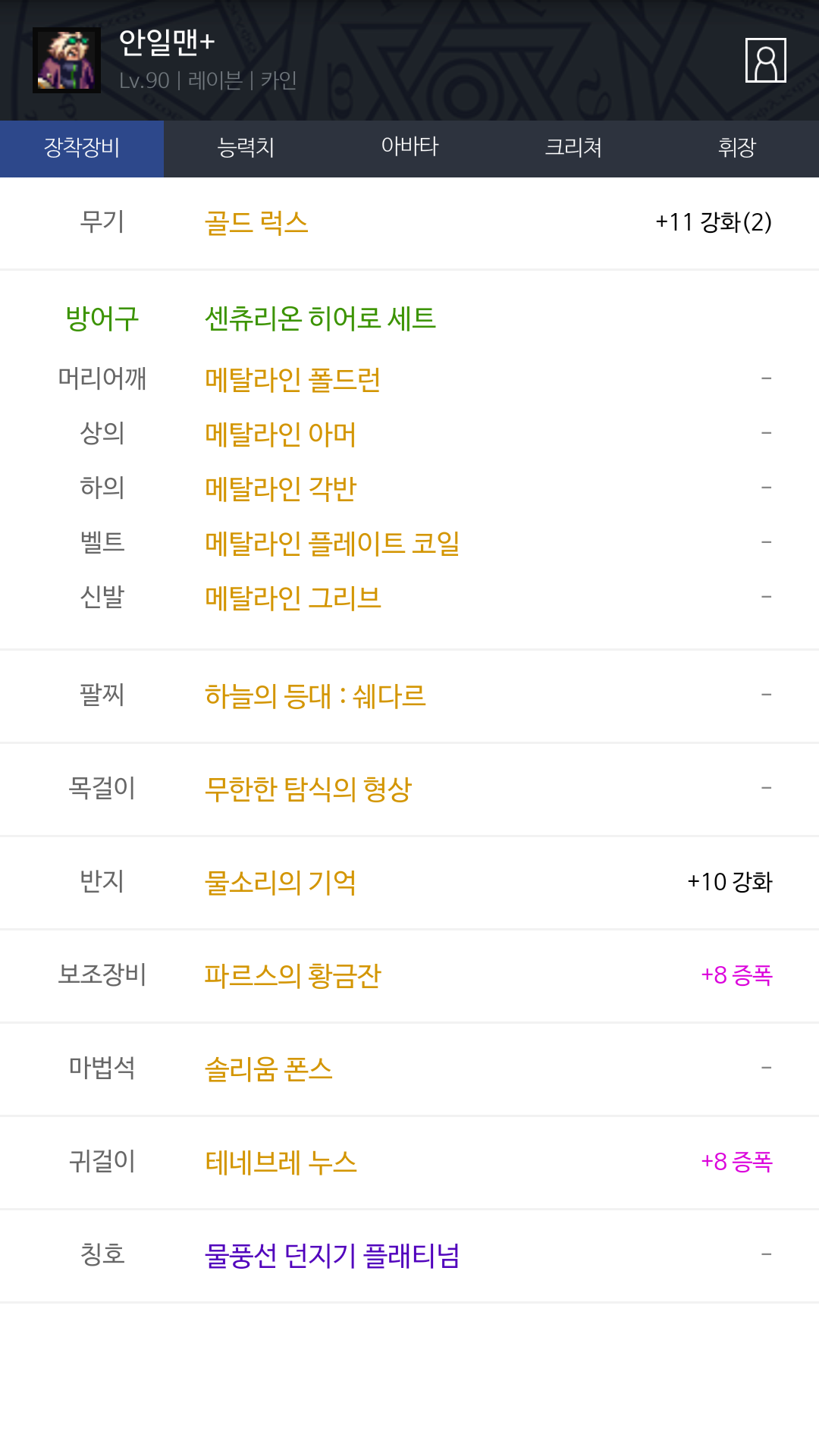Open necklace 무한한 탐식의 형상
This screenshot has width=819, height=1456.
point(308,789)
